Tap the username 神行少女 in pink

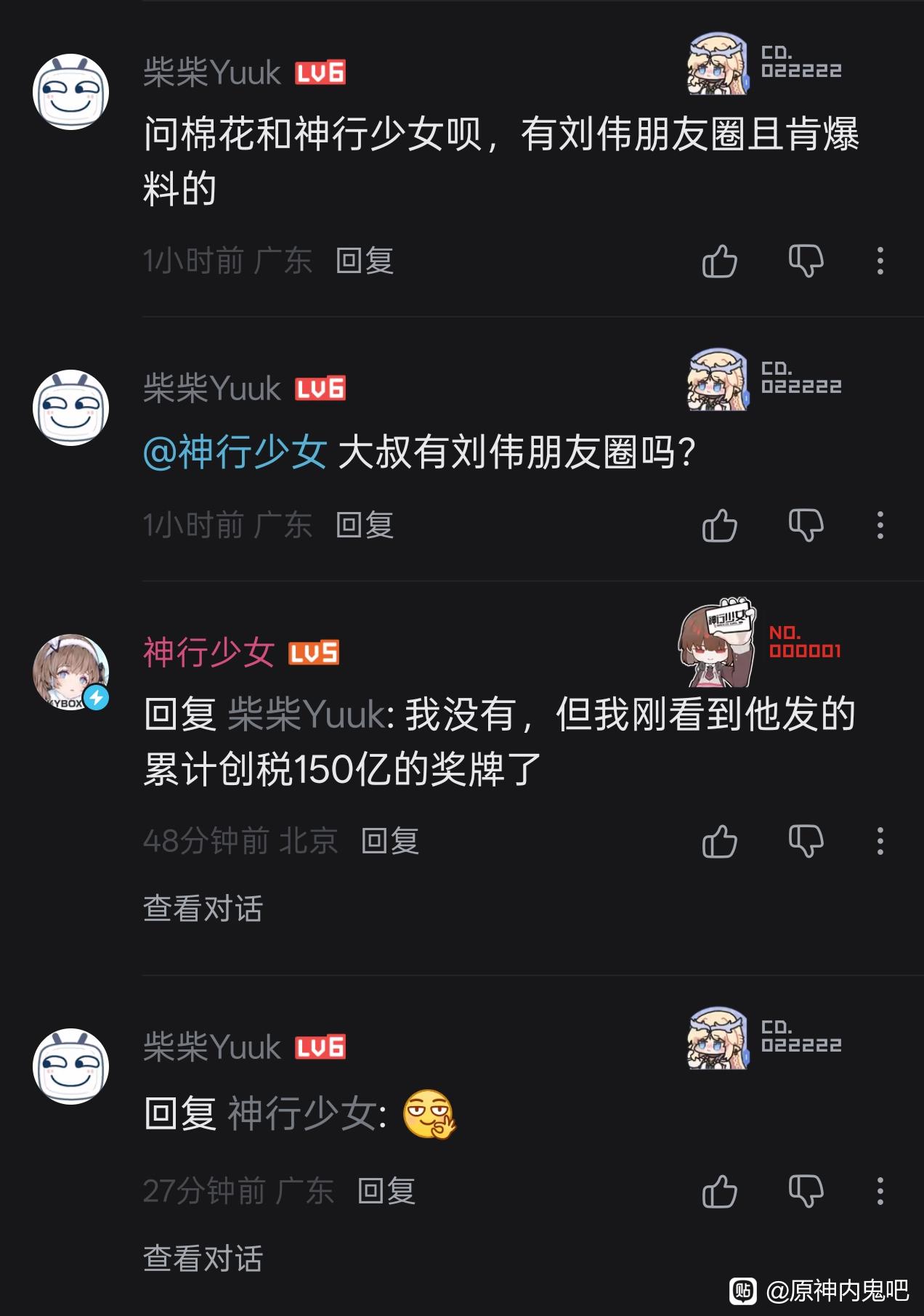(x=208, y=651)
